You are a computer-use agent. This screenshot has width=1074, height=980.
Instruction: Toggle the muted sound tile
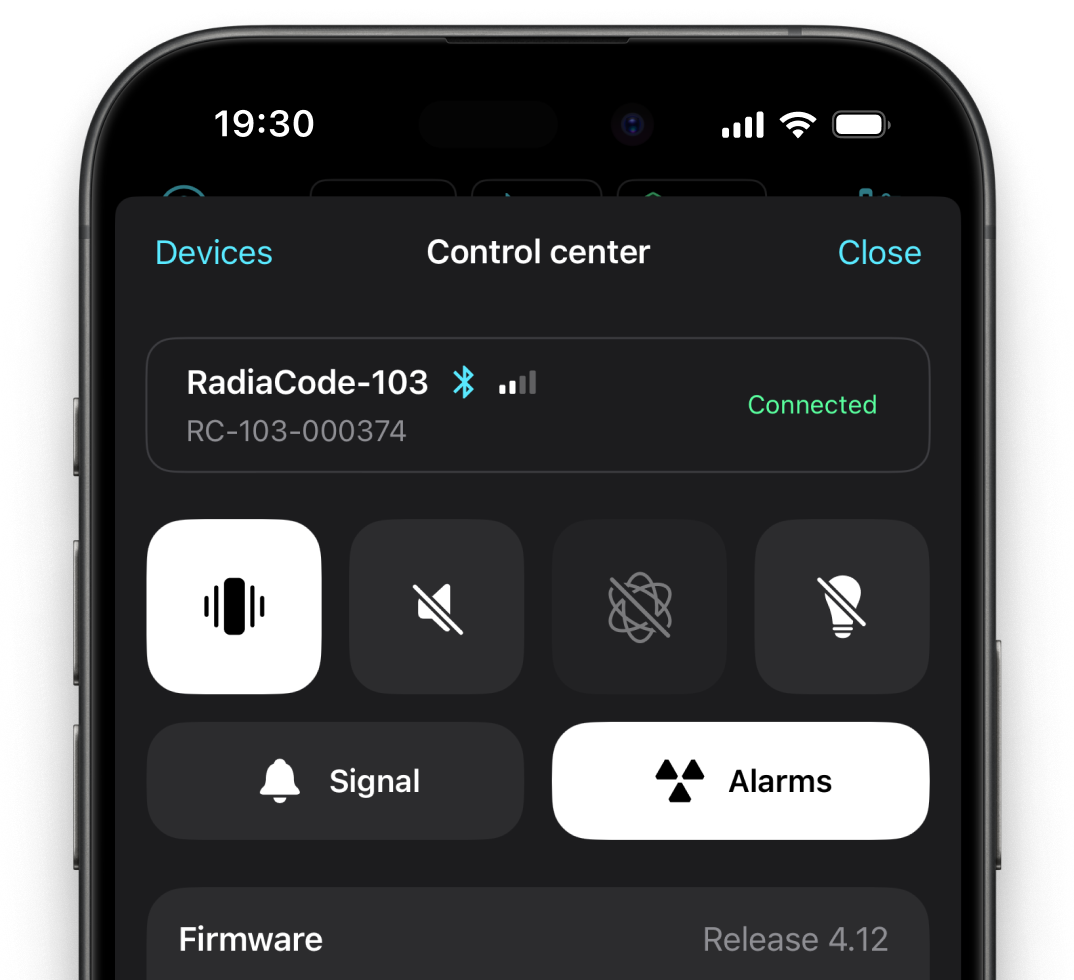click(x=436, y=606)
